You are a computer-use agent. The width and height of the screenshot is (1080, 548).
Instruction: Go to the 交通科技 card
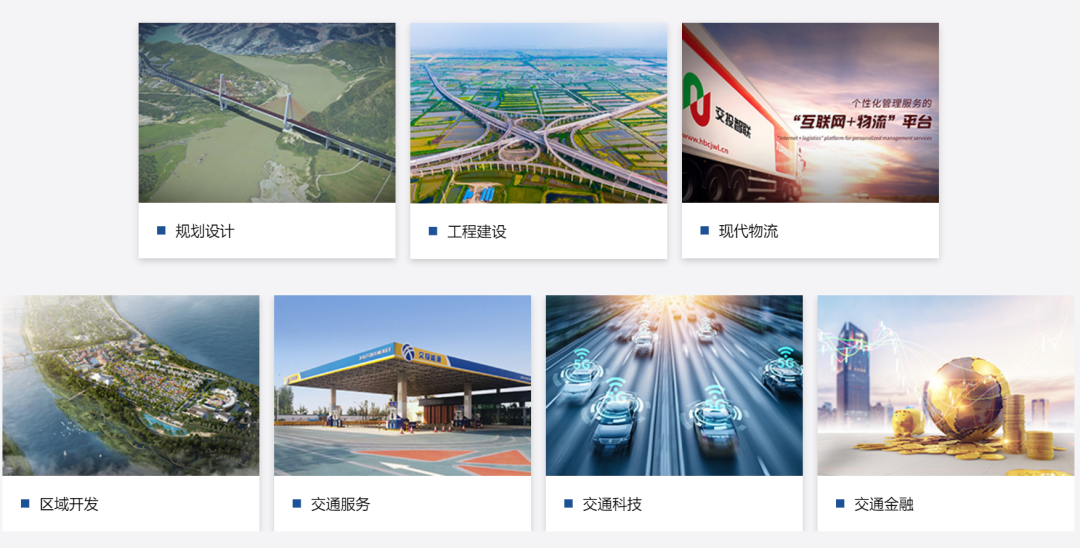point(674,412)
